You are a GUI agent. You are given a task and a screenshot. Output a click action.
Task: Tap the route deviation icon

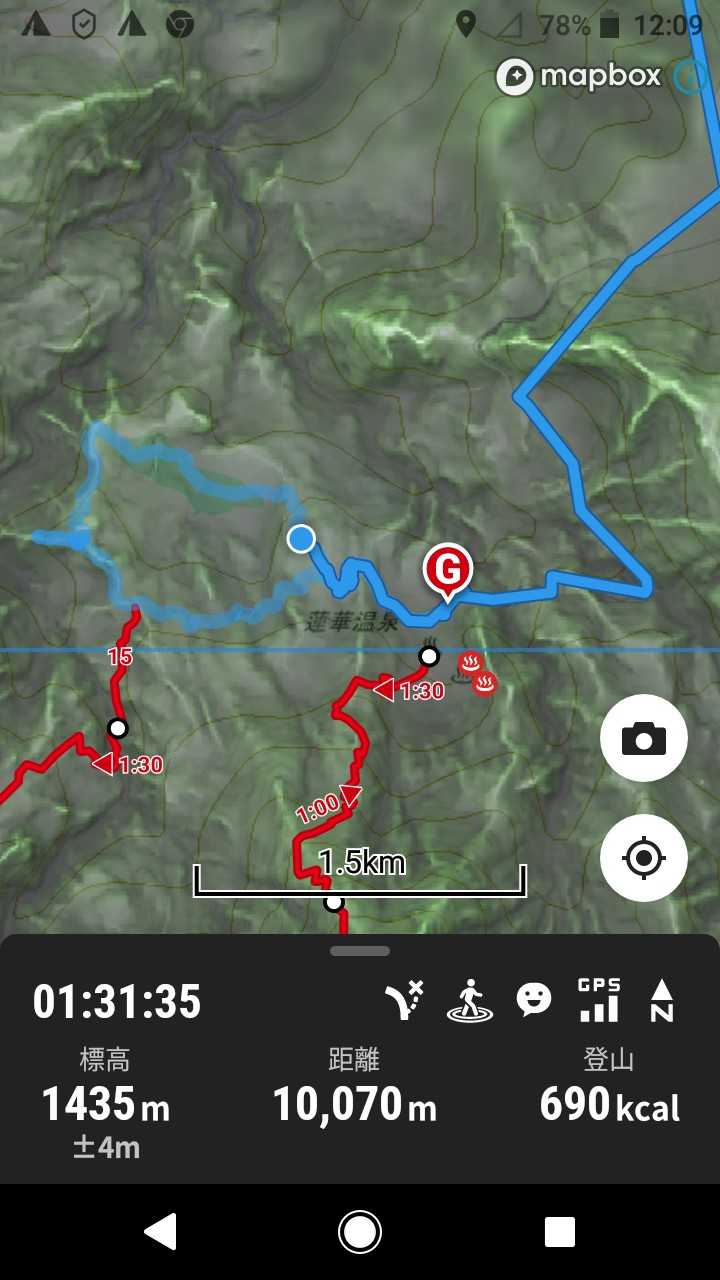pyautogui.click(x=404, y=1000)
